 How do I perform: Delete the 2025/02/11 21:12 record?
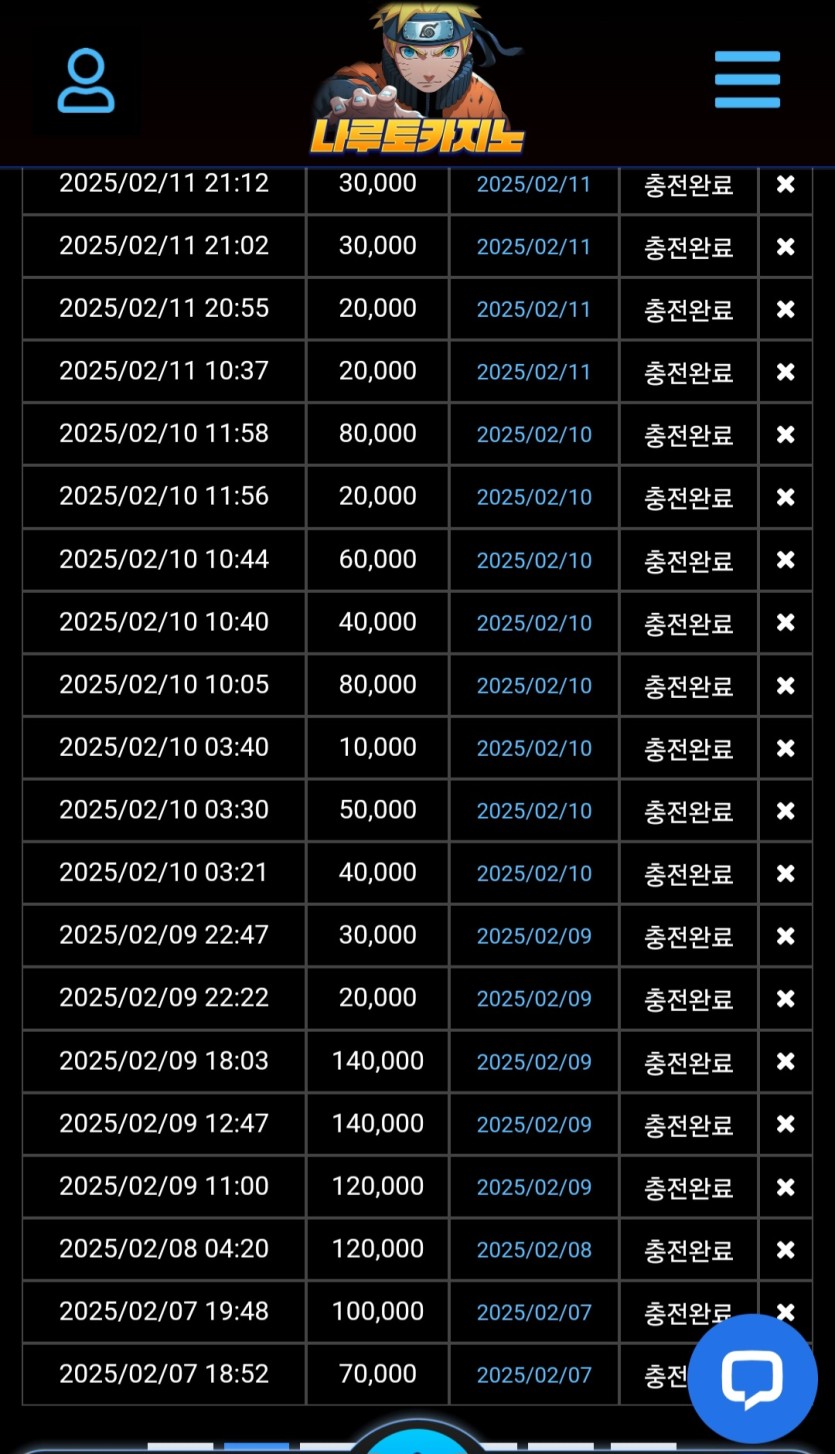pos(786,184)
